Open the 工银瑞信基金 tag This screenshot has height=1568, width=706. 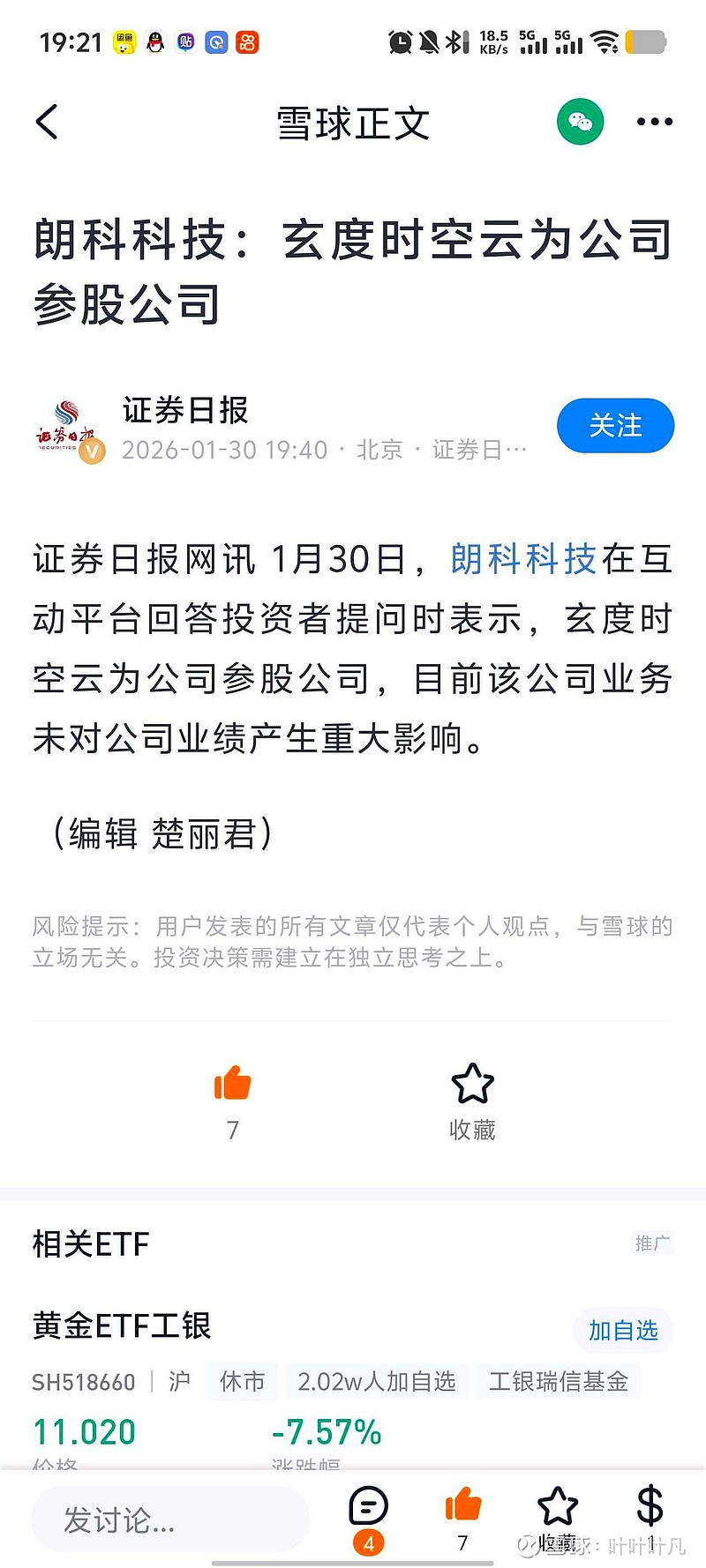pyautogui.click(x=557, y=1382)
